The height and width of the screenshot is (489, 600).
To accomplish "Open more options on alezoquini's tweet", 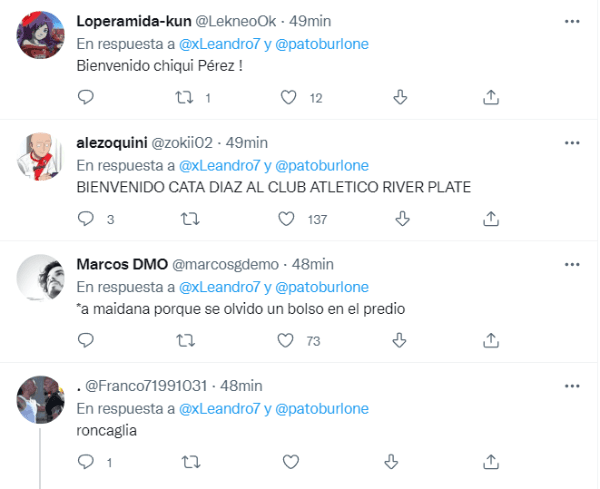I will [x=572, y=143].
